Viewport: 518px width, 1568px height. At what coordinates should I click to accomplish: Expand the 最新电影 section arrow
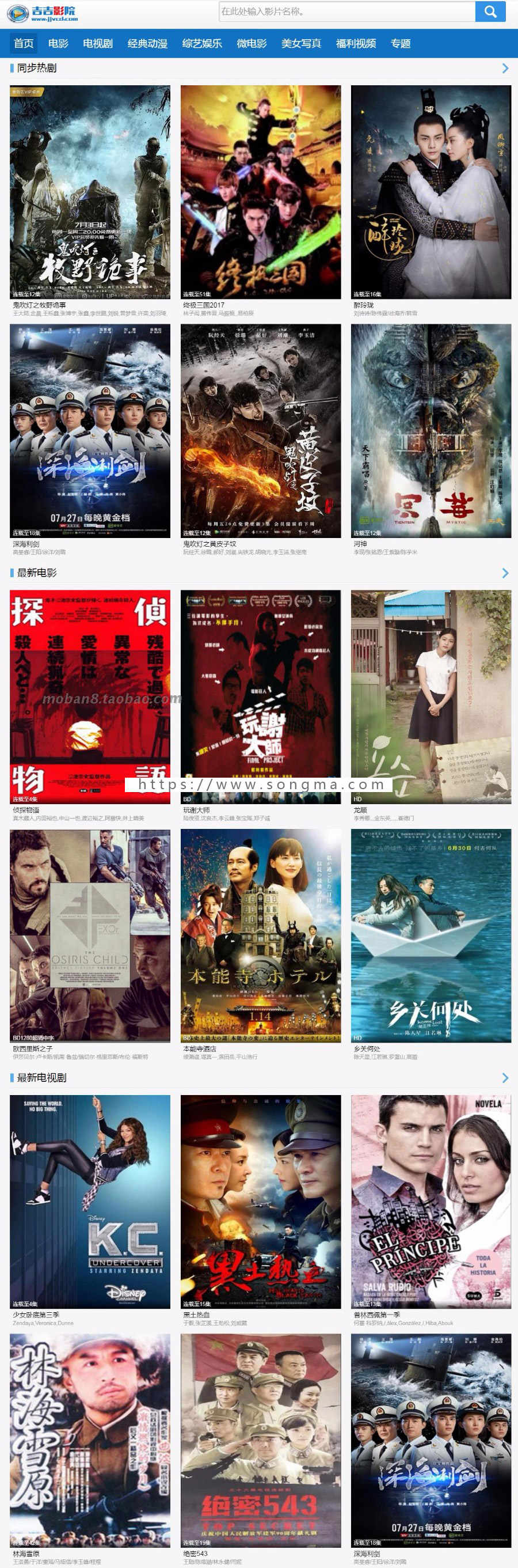click(x=505, y=573)
